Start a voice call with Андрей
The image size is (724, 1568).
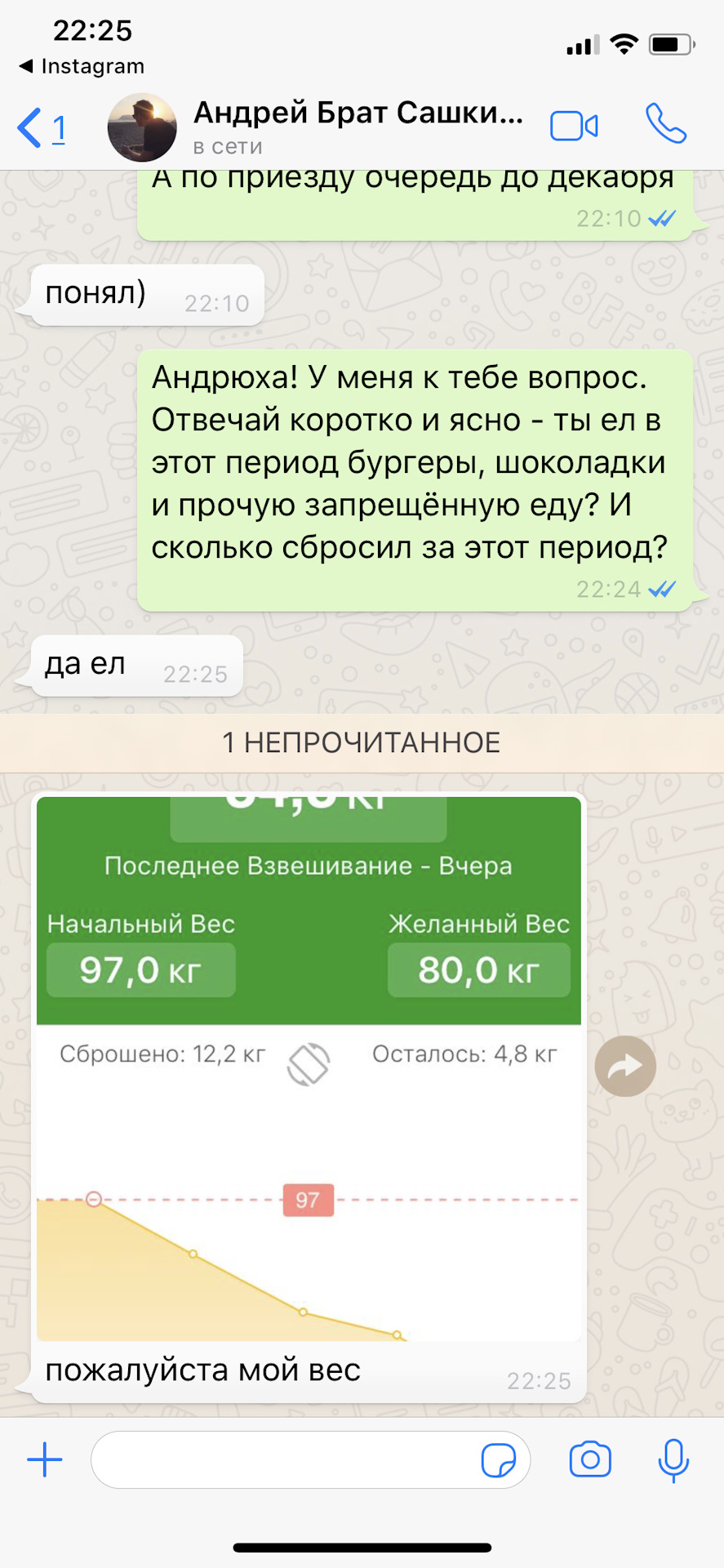click(665, 124)
